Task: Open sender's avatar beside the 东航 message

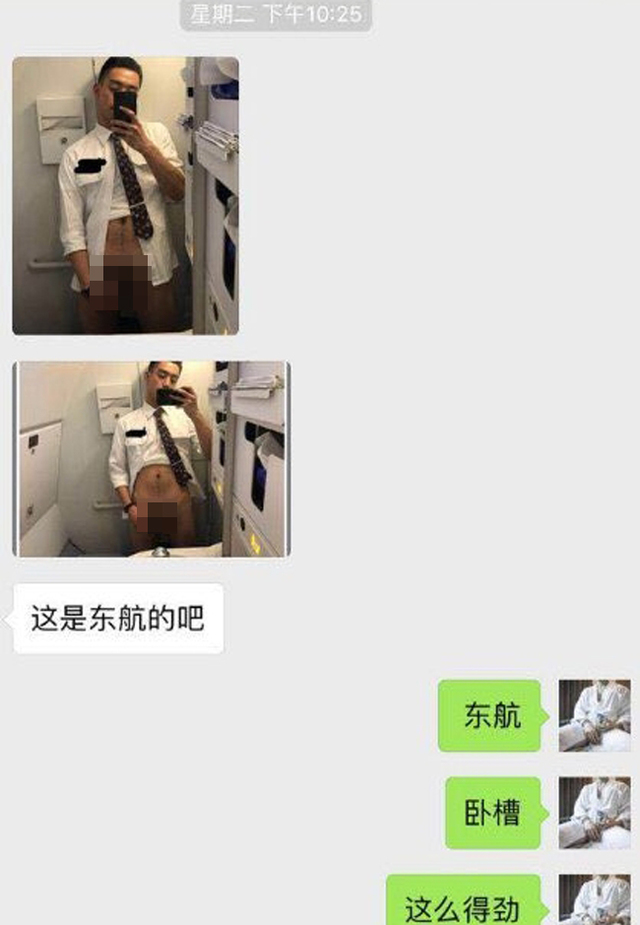Action: coord(594,715)
